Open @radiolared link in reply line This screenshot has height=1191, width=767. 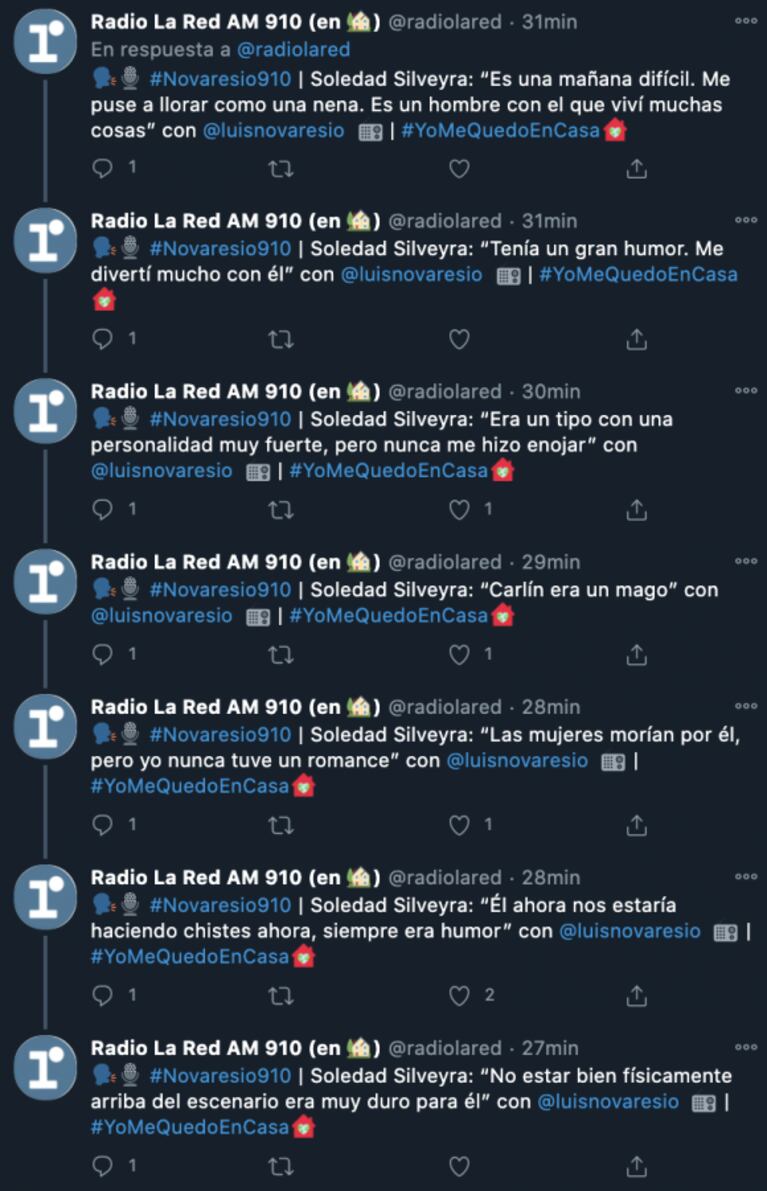(x=293, y=49)
